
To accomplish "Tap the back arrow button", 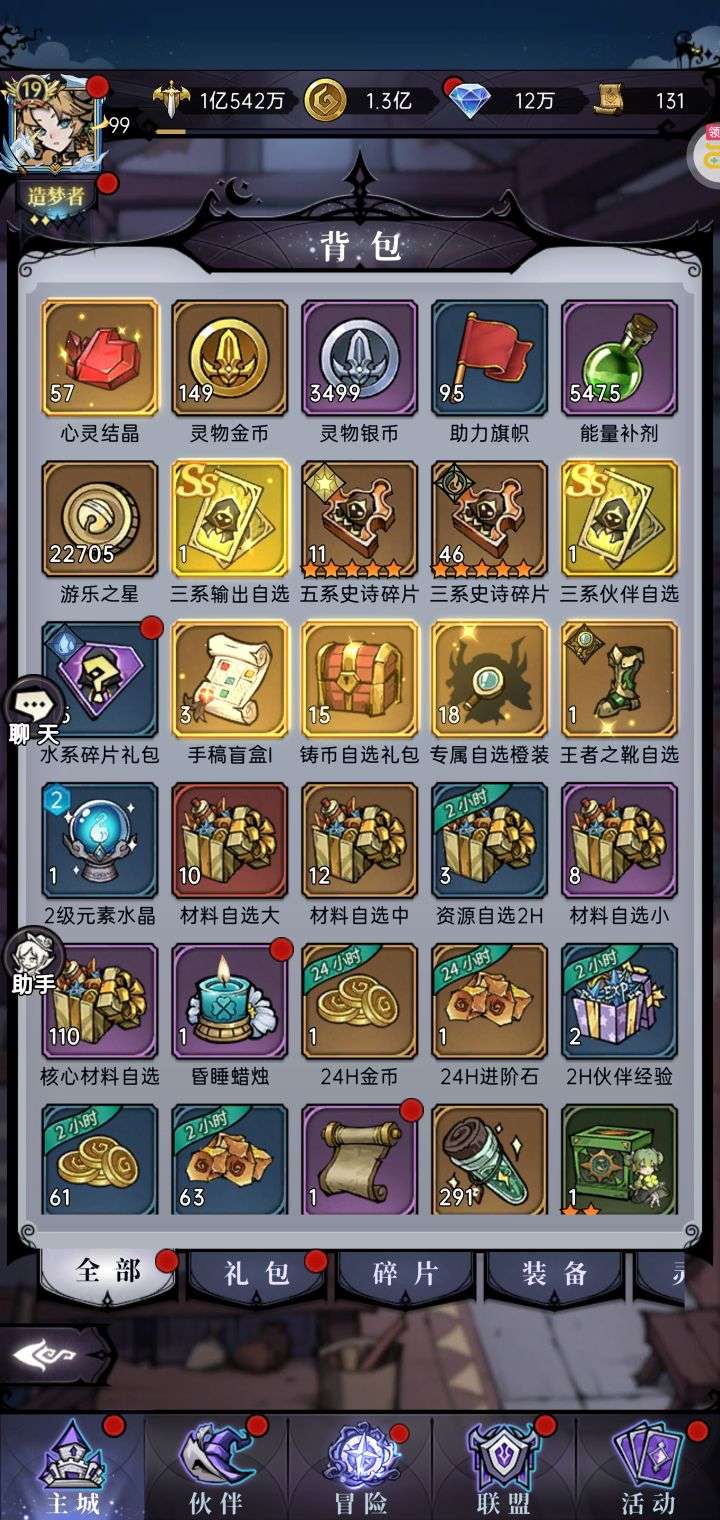I will (50, 1355).
